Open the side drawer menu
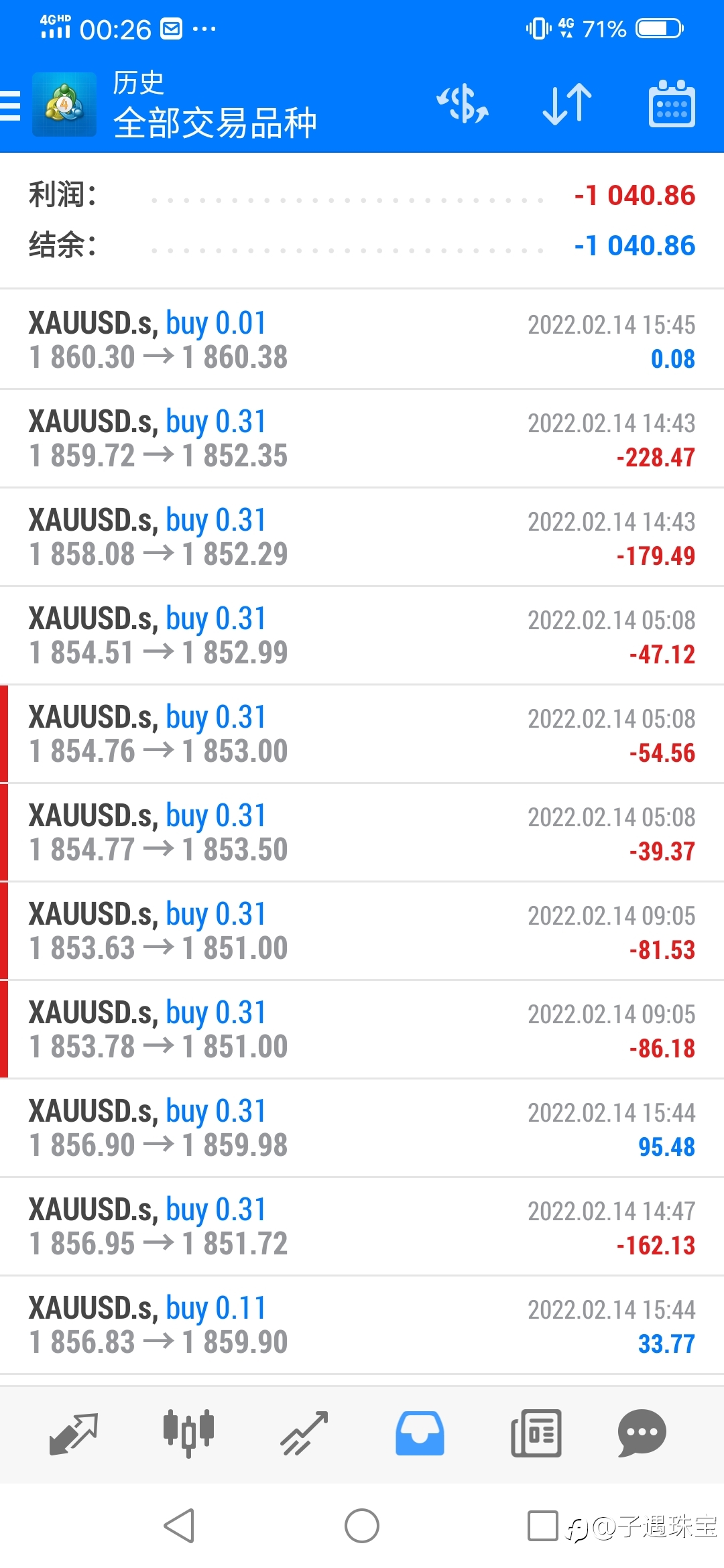 (x=11, y=105)
